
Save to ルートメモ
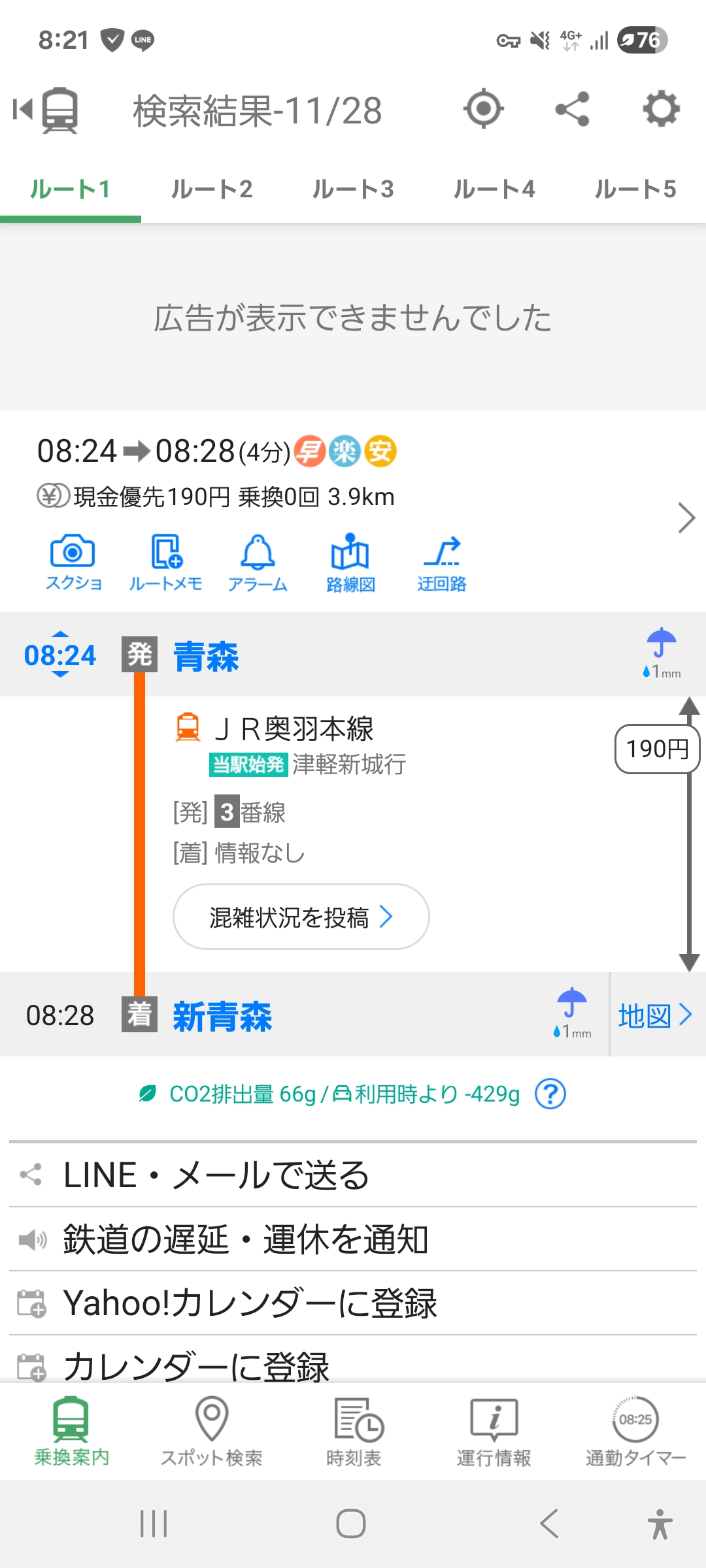point(165,563)
